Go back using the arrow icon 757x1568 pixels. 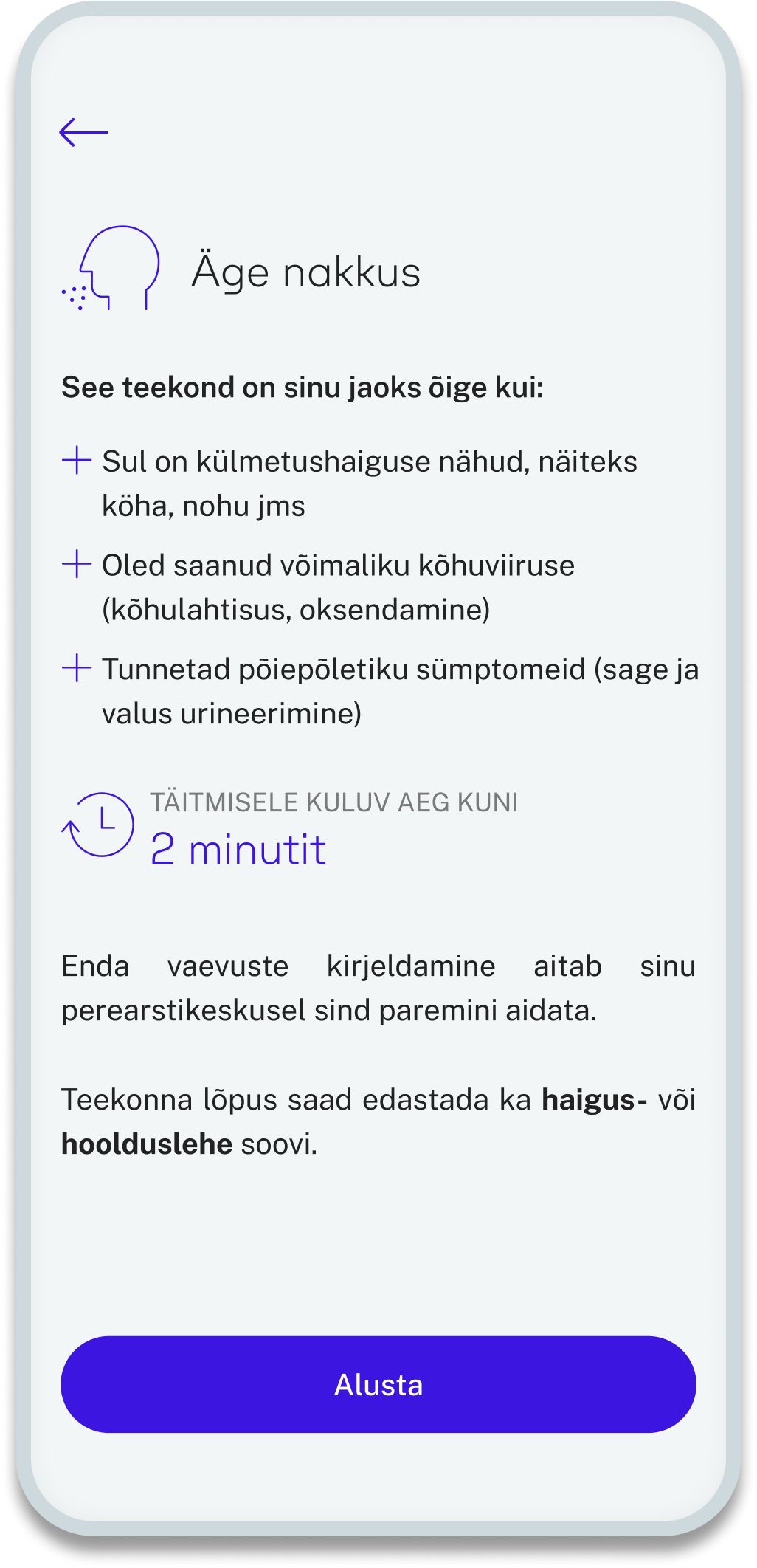coord(83,133)
